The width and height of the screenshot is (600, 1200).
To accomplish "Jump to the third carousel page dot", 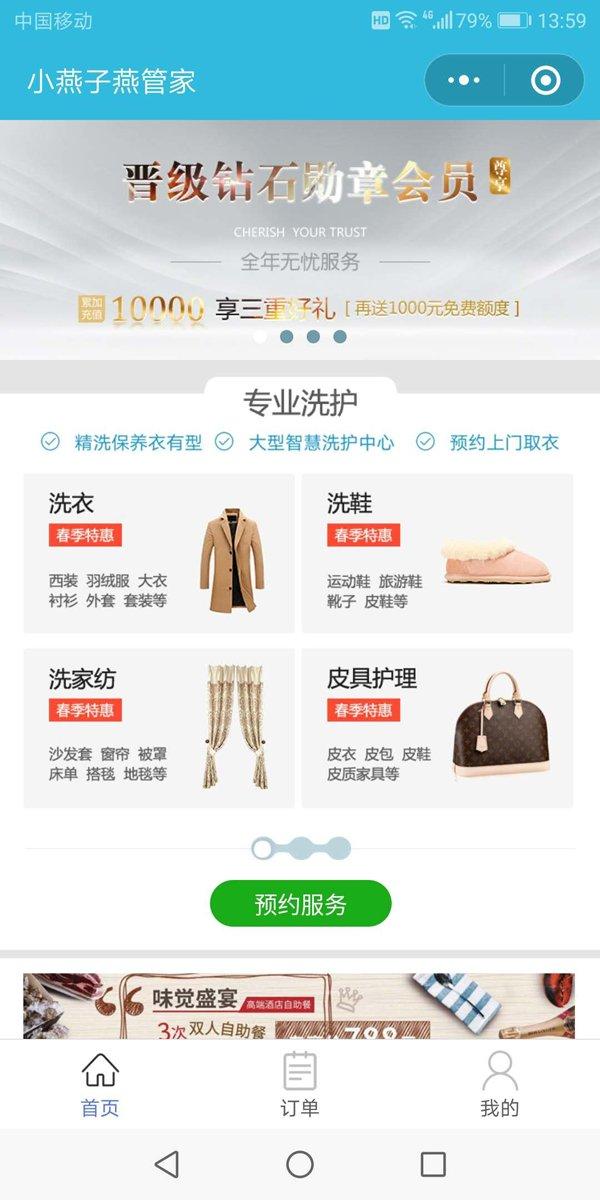I will [313, 337].
